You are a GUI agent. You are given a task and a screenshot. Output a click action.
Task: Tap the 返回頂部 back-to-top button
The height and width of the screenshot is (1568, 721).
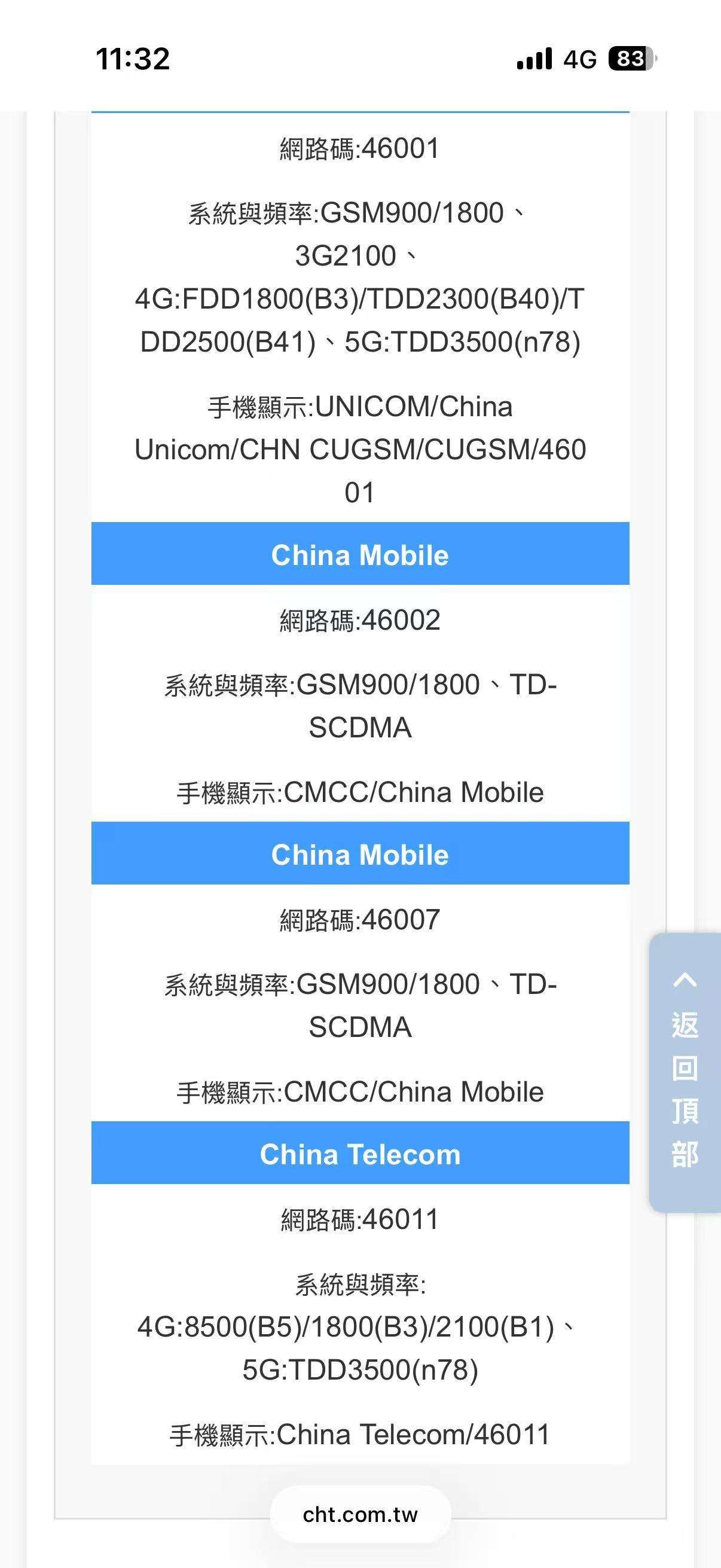[685, 1071]
